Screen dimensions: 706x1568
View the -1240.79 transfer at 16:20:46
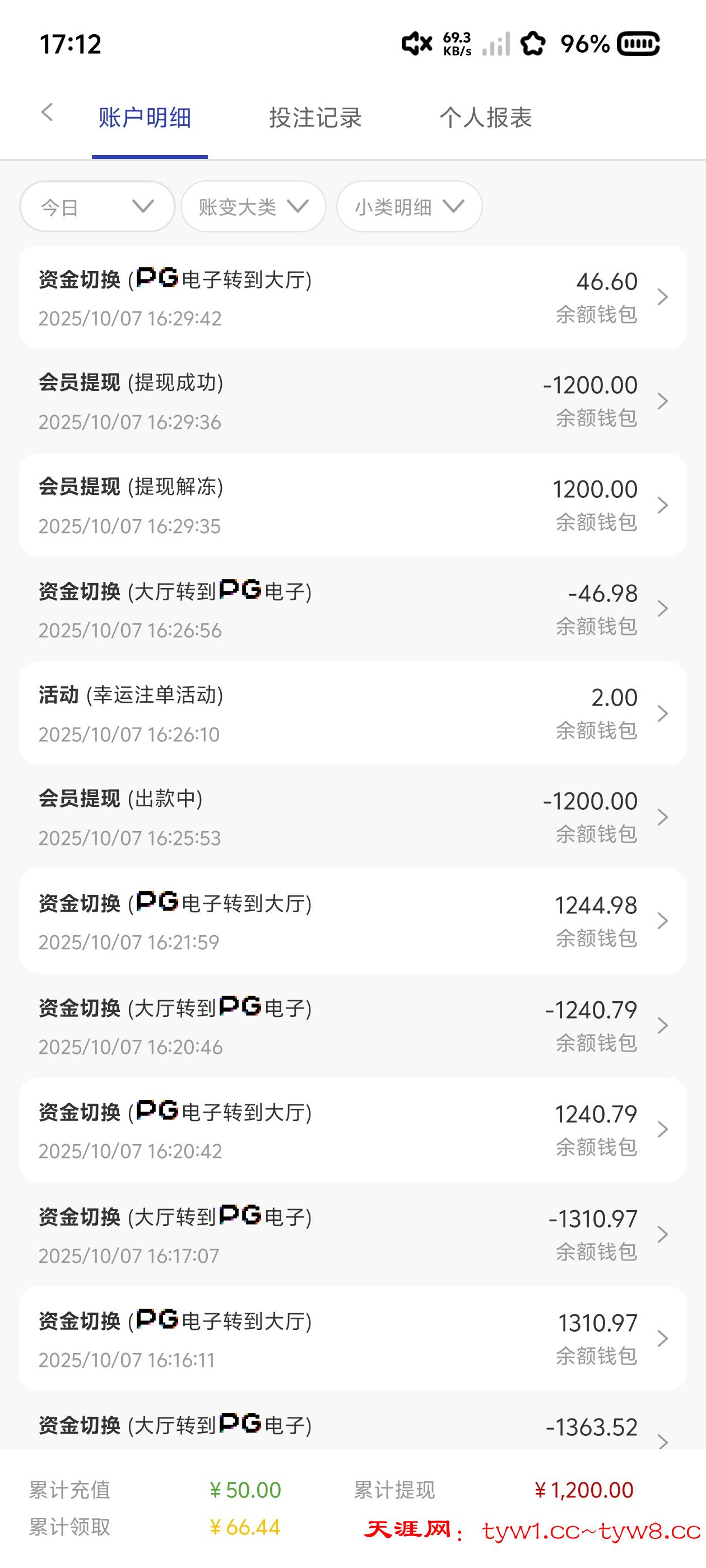tap(352, 1026)
